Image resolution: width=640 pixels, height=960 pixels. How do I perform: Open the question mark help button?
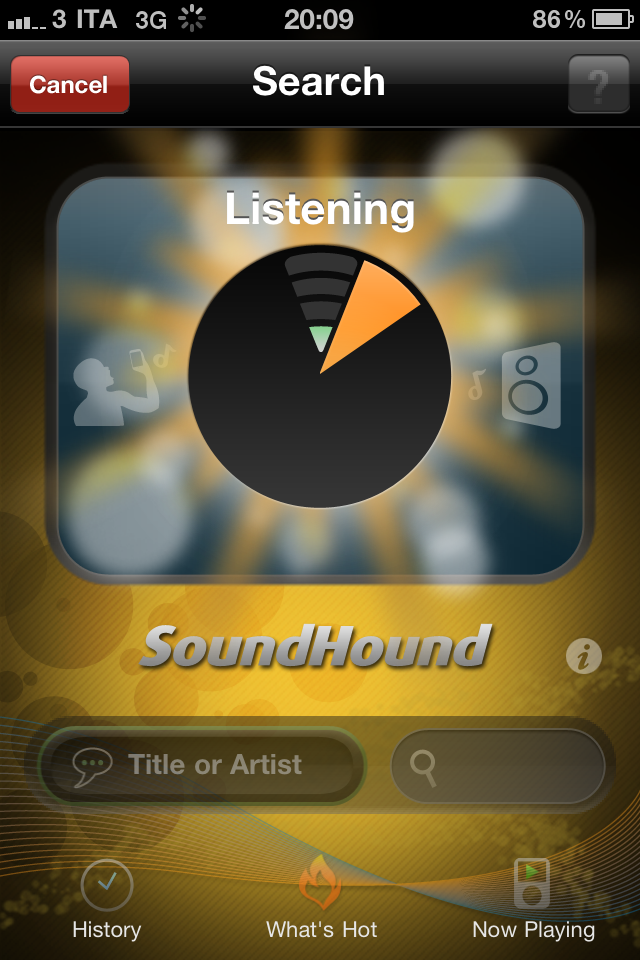click(x=597, y=85)
